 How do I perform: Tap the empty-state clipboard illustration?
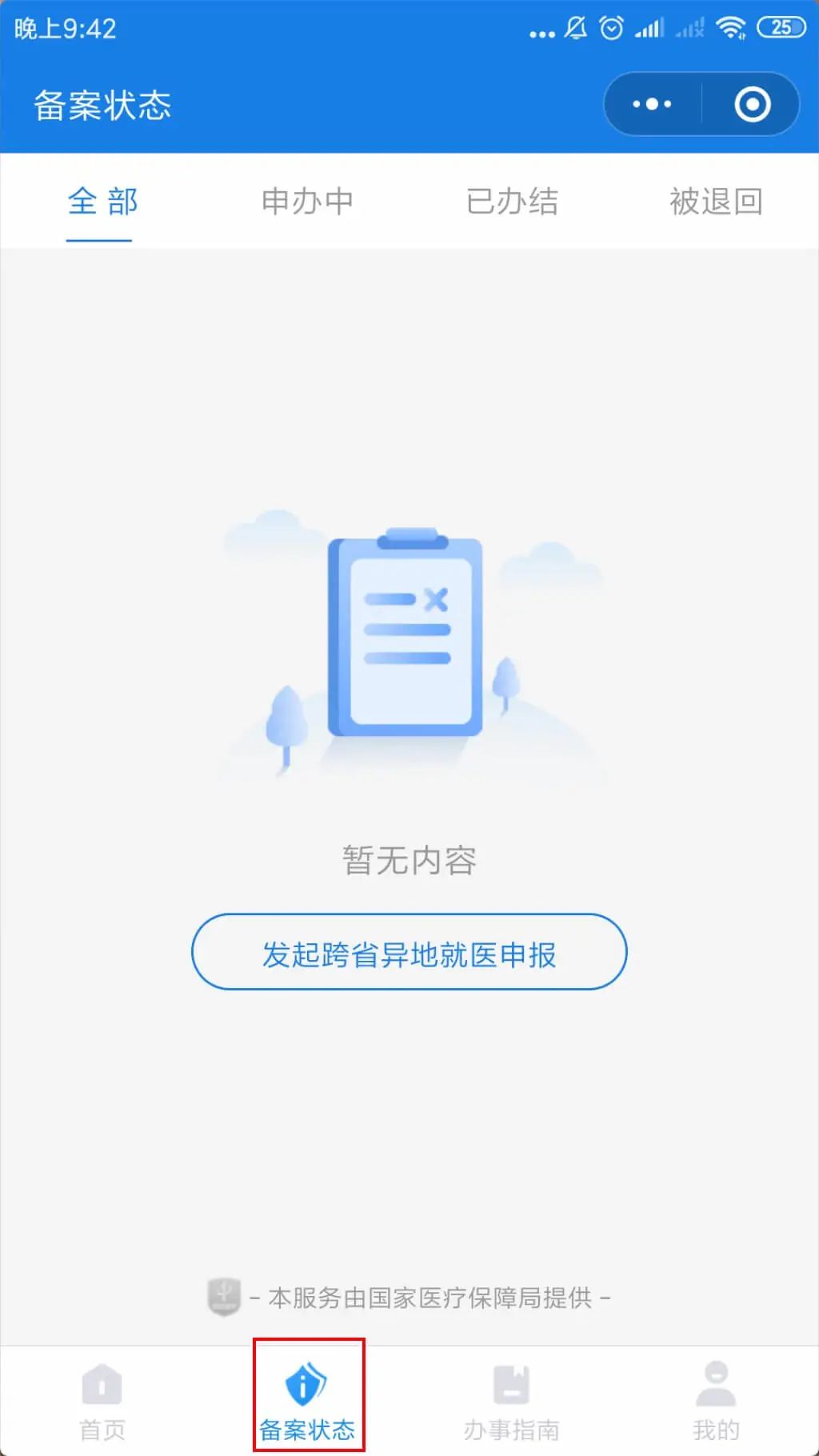(x=405, y=640)
